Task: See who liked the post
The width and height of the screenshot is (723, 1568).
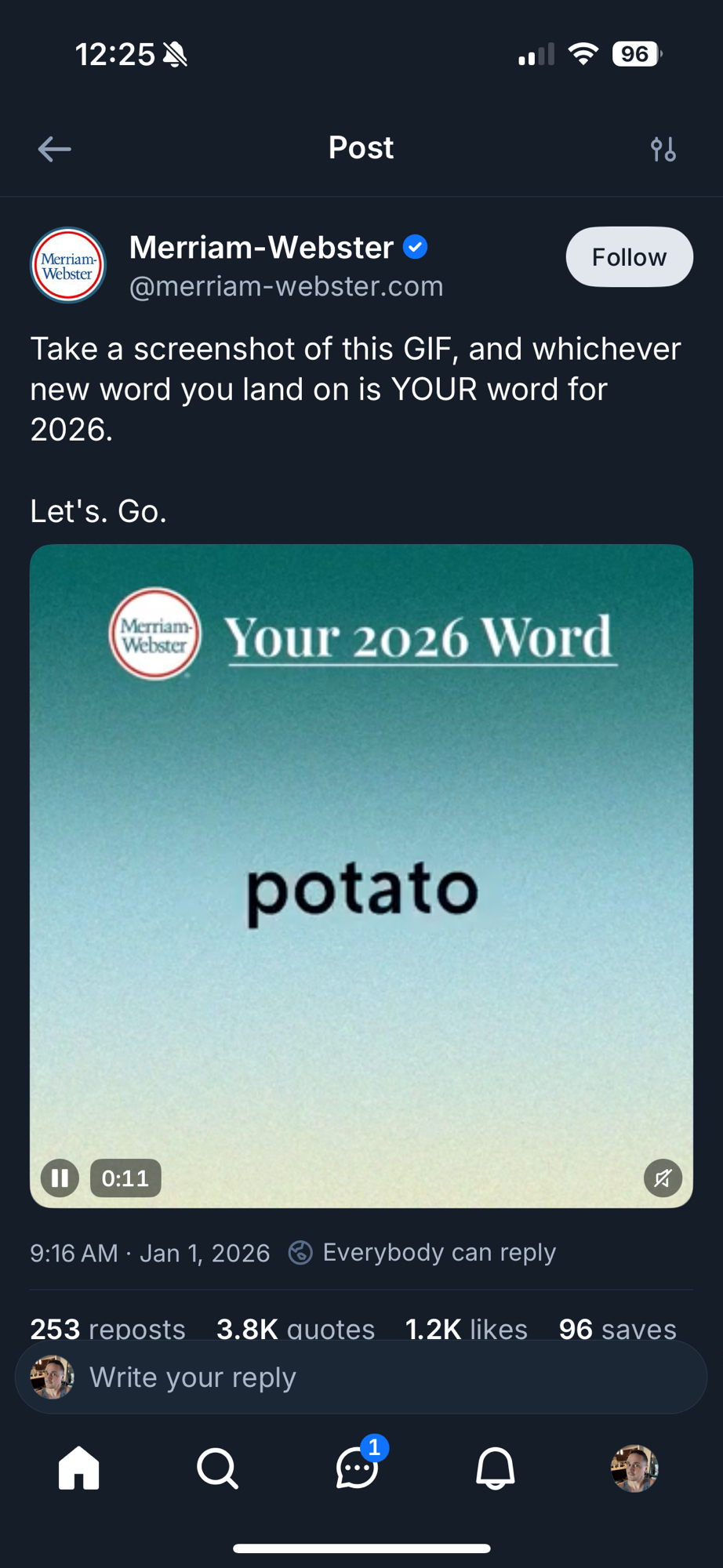Action: [x=466, y=1328]
